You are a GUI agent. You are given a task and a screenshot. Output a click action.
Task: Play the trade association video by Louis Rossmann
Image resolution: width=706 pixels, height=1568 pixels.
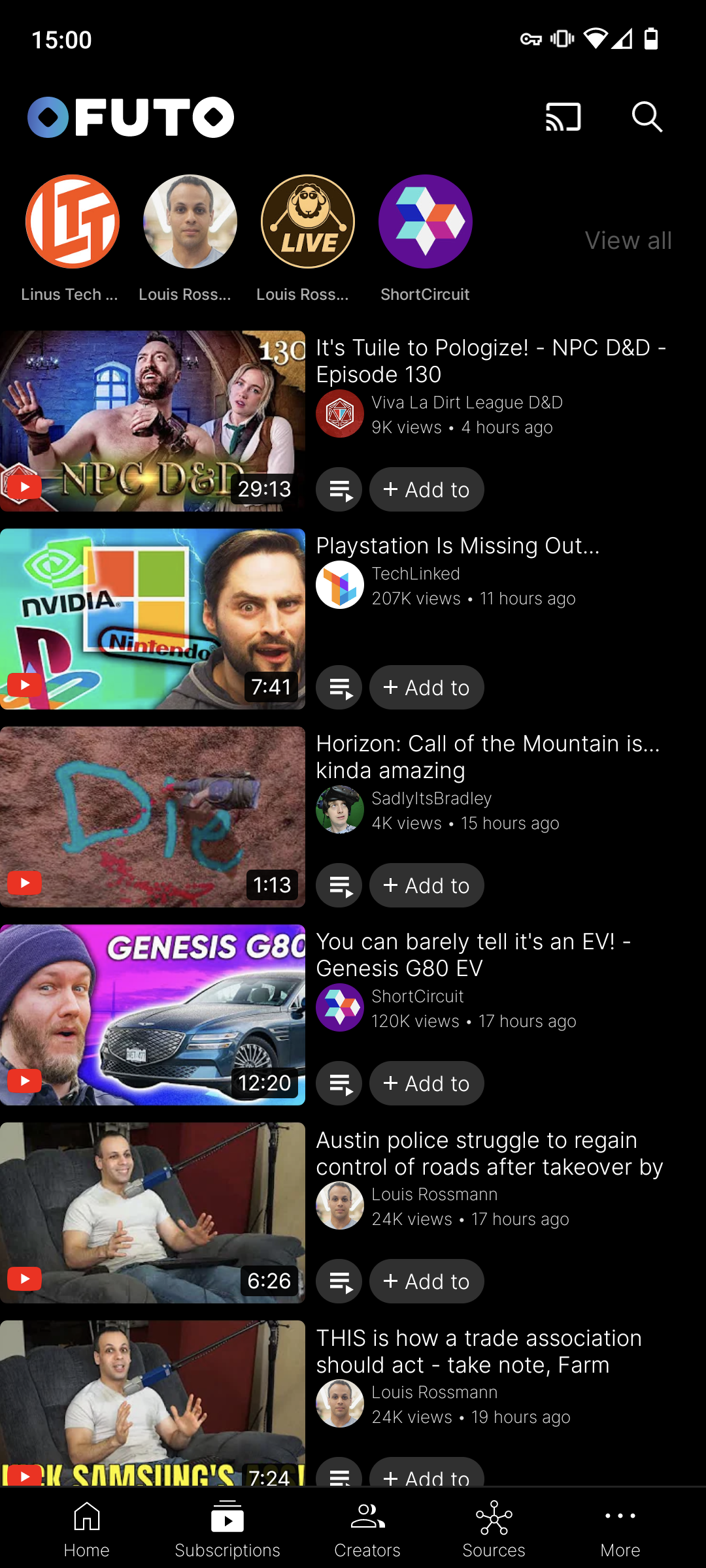pyautogui.click(x=152, y=1403)
